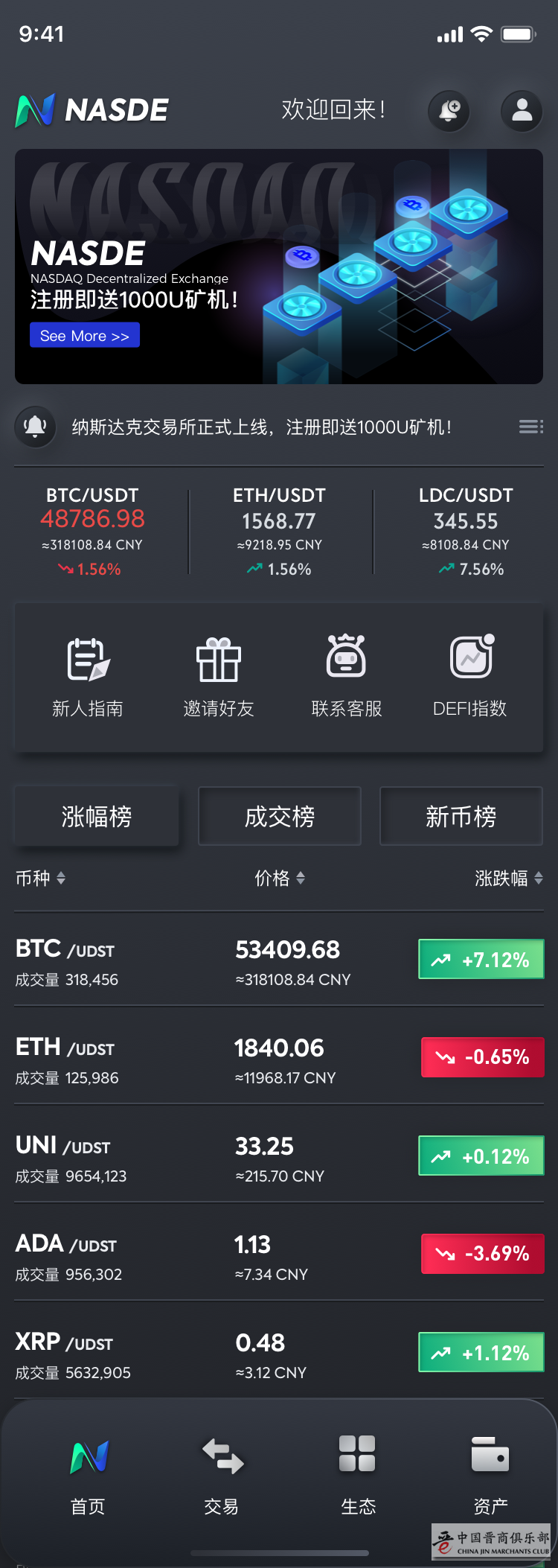Open the user profile icon
The height and width of the screenshot is (1568, 558).
pyautogui.click(x=522, y=111)
